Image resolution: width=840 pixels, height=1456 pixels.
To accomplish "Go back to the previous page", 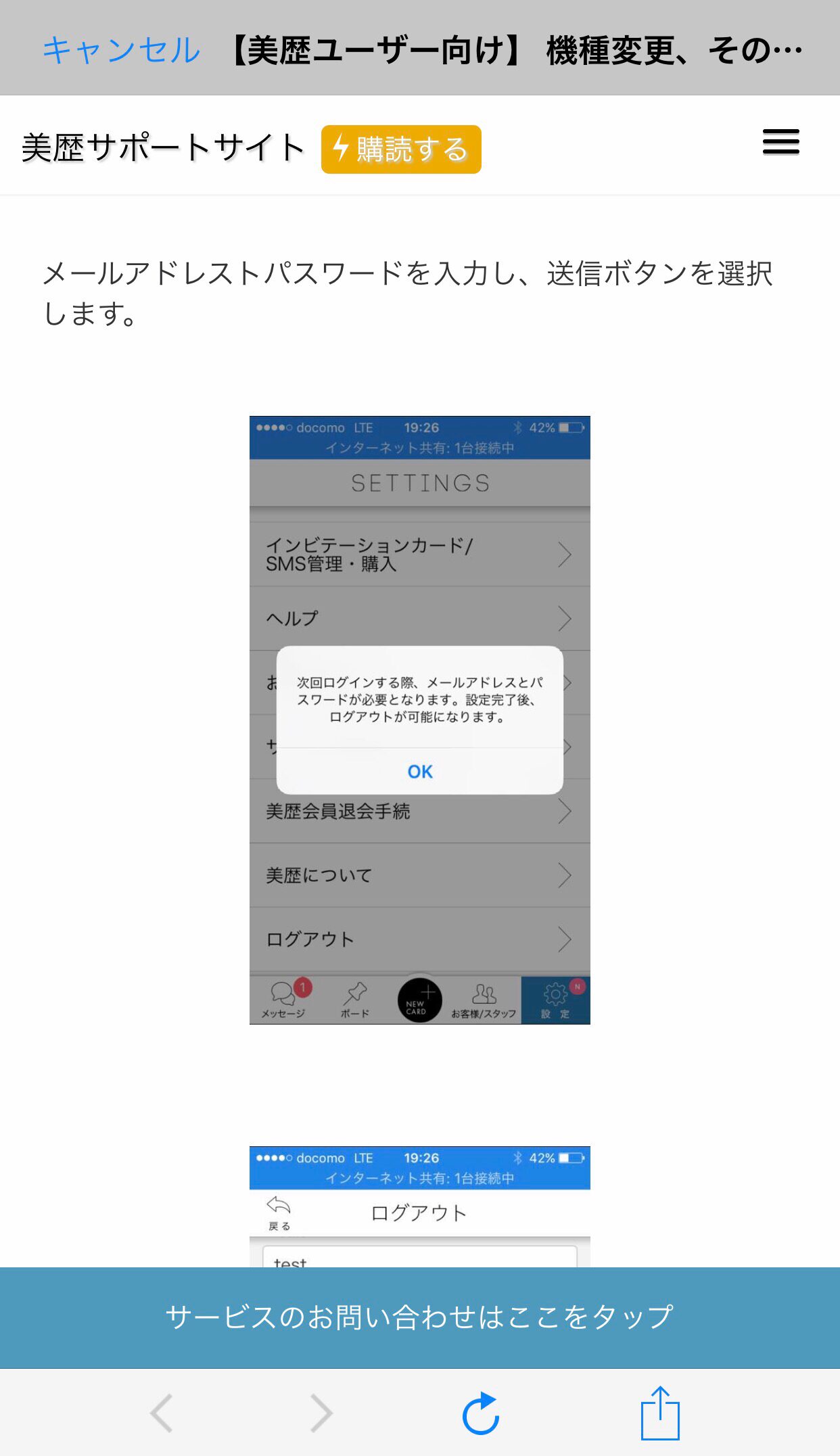I will (x=162, y=1413).
